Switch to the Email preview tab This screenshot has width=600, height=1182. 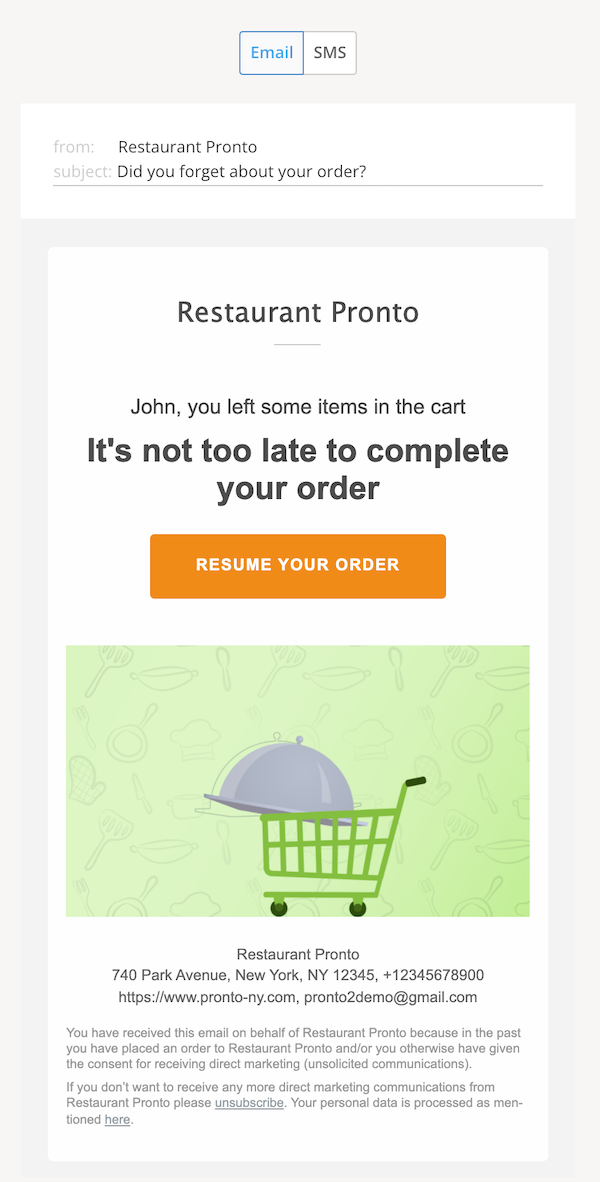tap(271, 53)
